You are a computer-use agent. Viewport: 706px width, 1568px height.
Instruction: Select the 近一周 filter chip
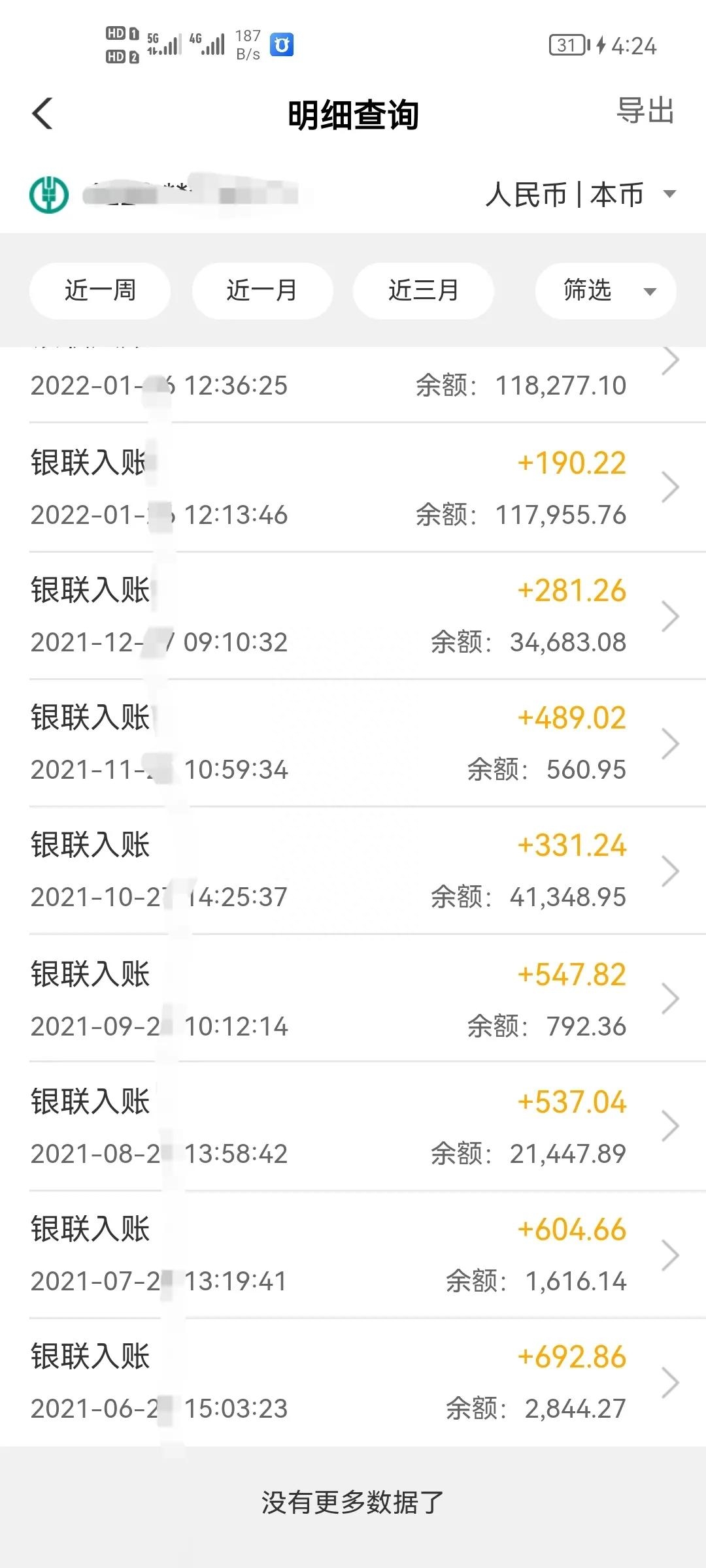tap(100, 291)
